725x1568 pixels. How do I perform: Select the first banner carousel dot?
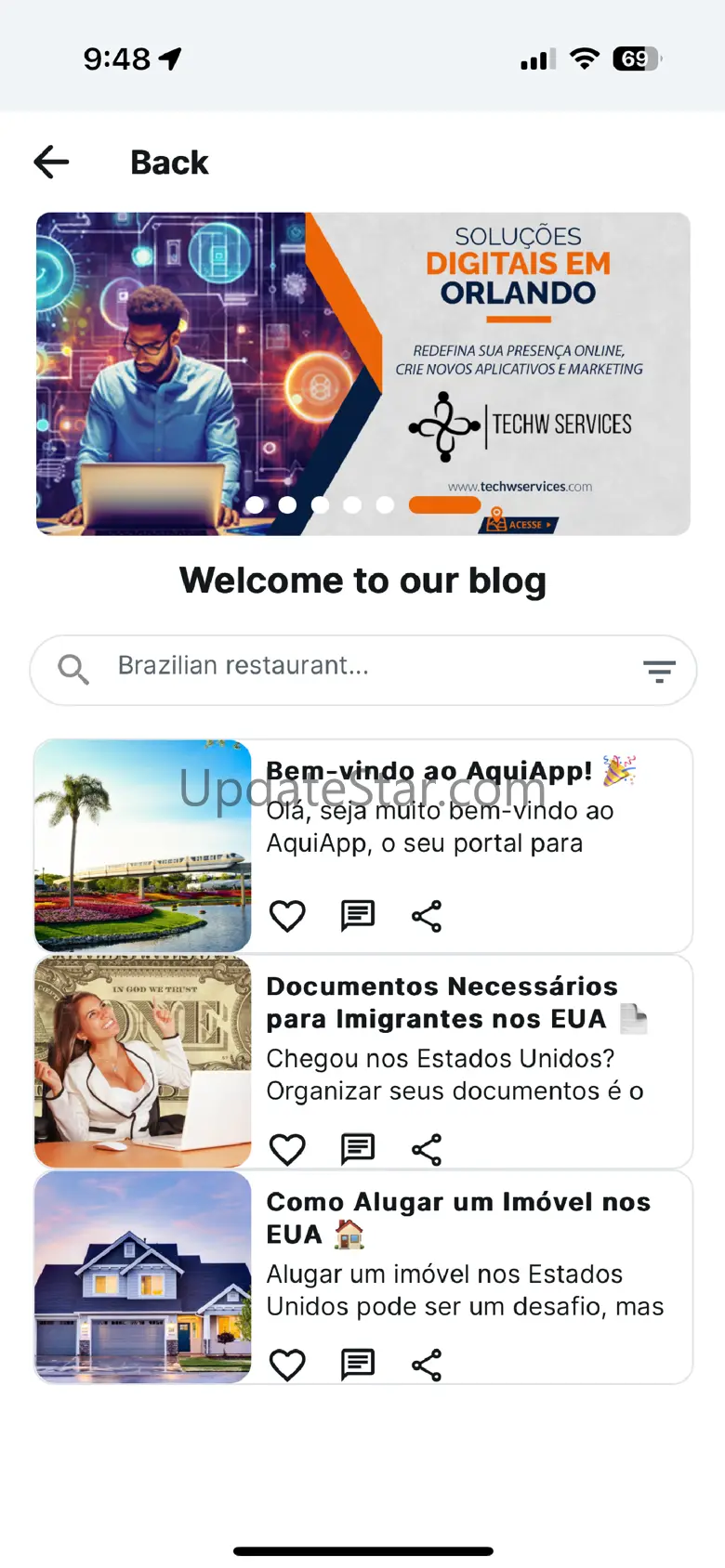(256, 504)
